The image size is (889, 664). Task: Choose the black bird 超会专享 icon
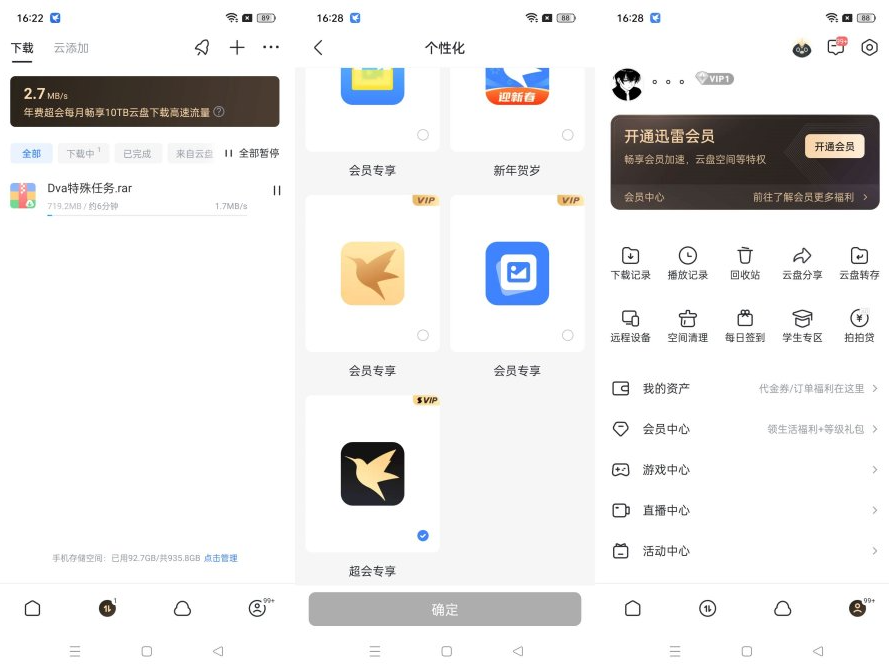coord(372,473)
